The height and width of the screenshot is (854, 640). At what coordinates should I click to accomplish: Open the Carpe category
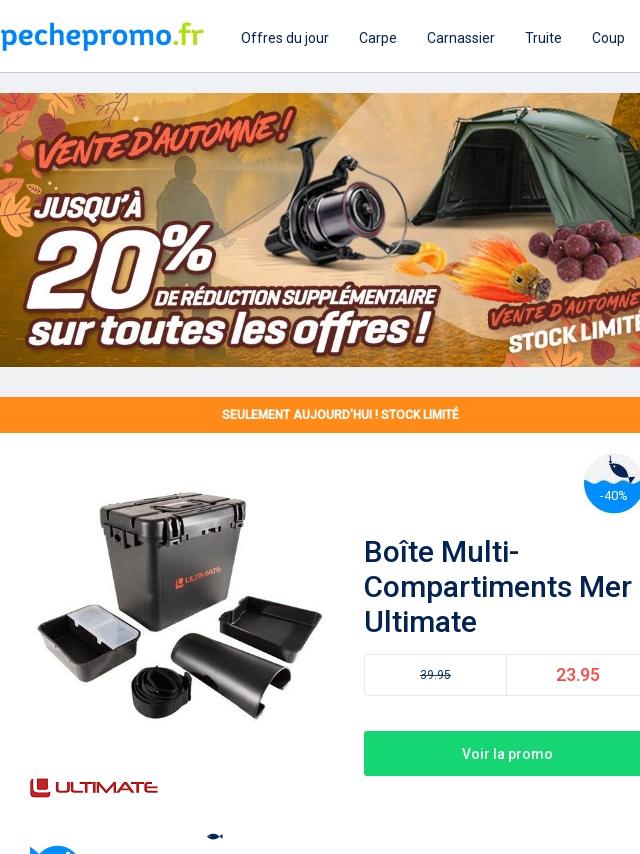tap(377, 38)
